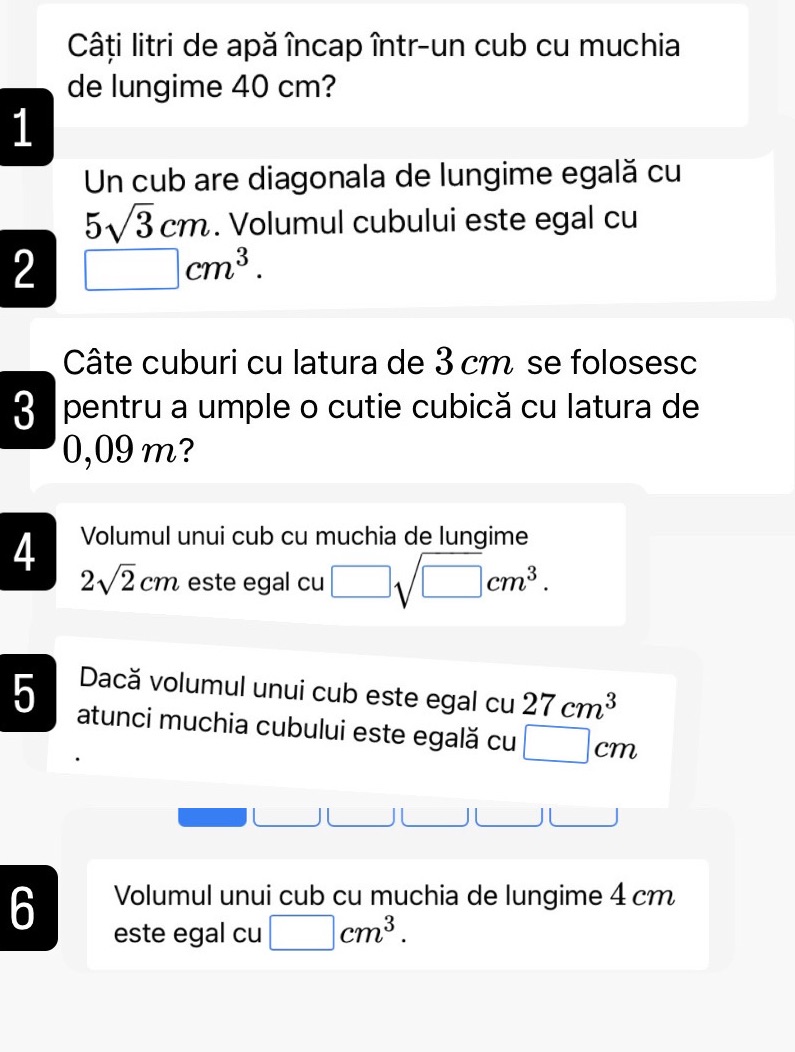
Task: Click the coefficient box before the radical
Action: pyautogui.click(x=363, y=578)
